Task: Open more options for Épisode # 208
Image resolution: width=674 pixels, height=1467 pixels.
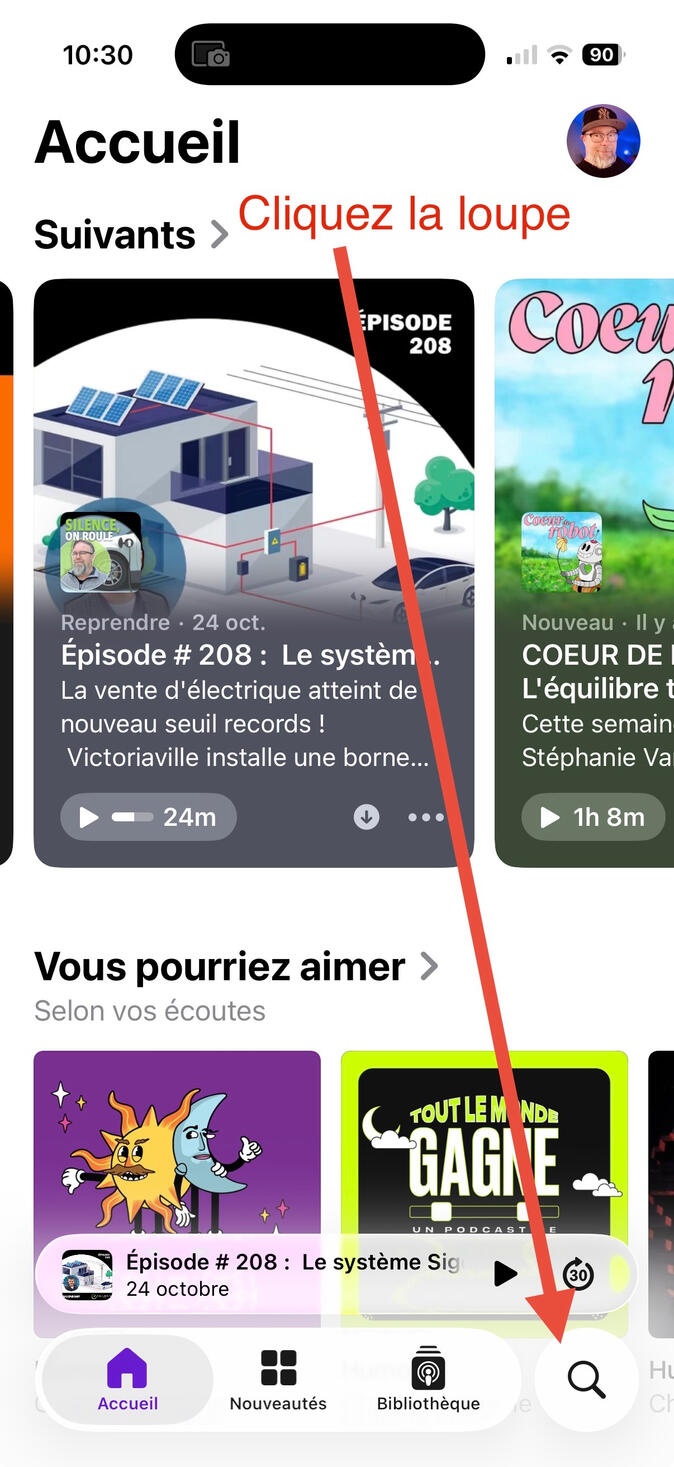Action: [426, 817]
